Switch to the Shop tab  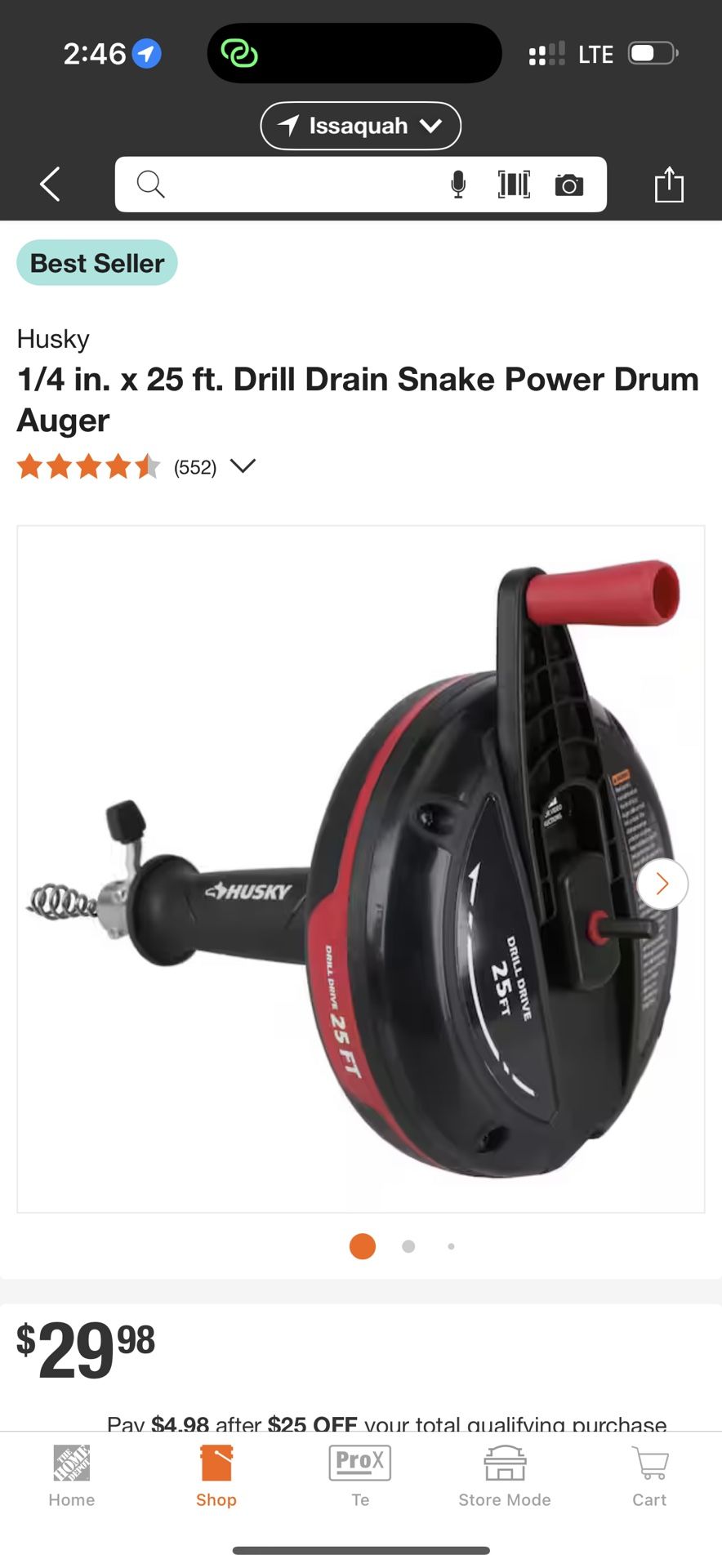[x=216, y=1476]
